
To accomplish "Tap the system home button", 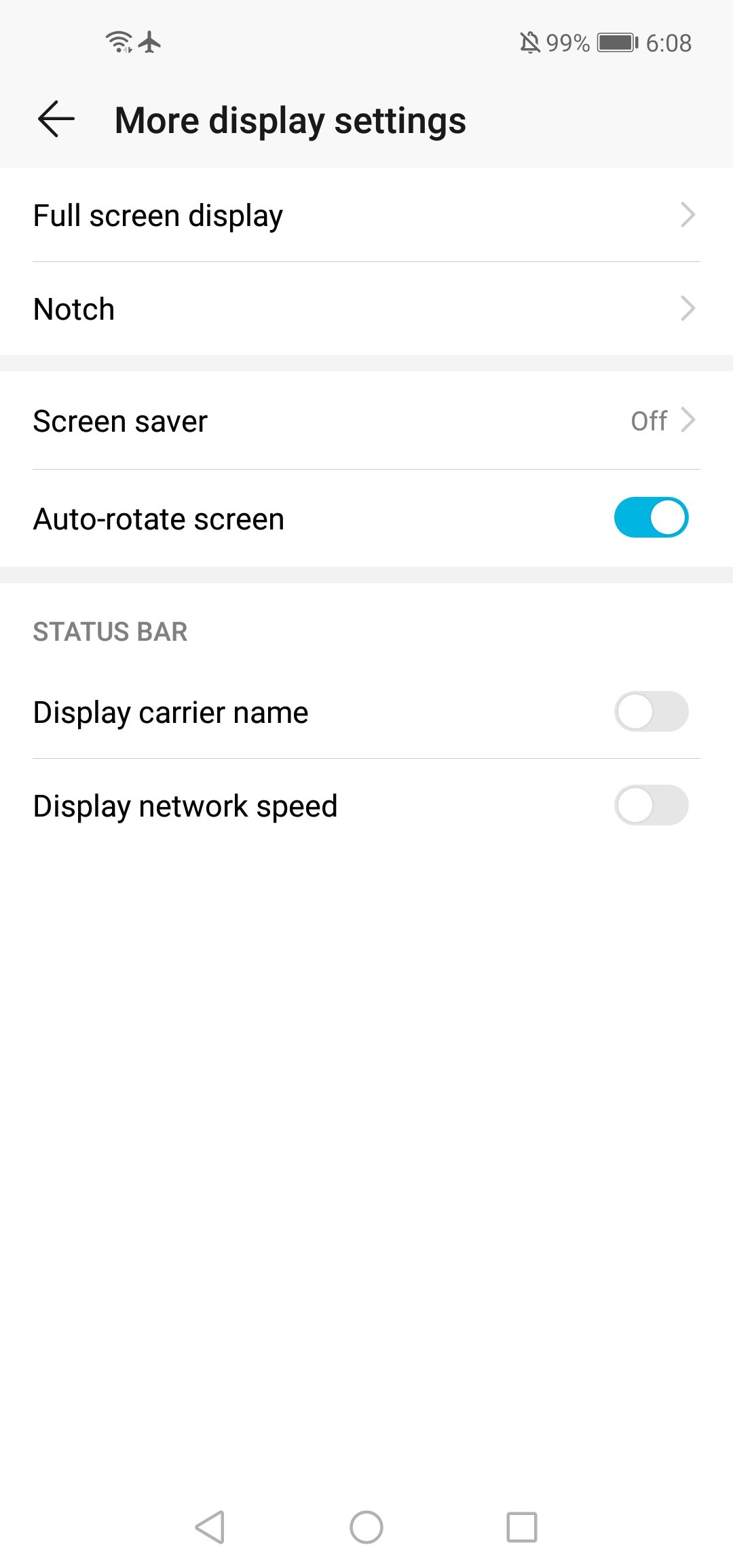I will click(366, 1527).
